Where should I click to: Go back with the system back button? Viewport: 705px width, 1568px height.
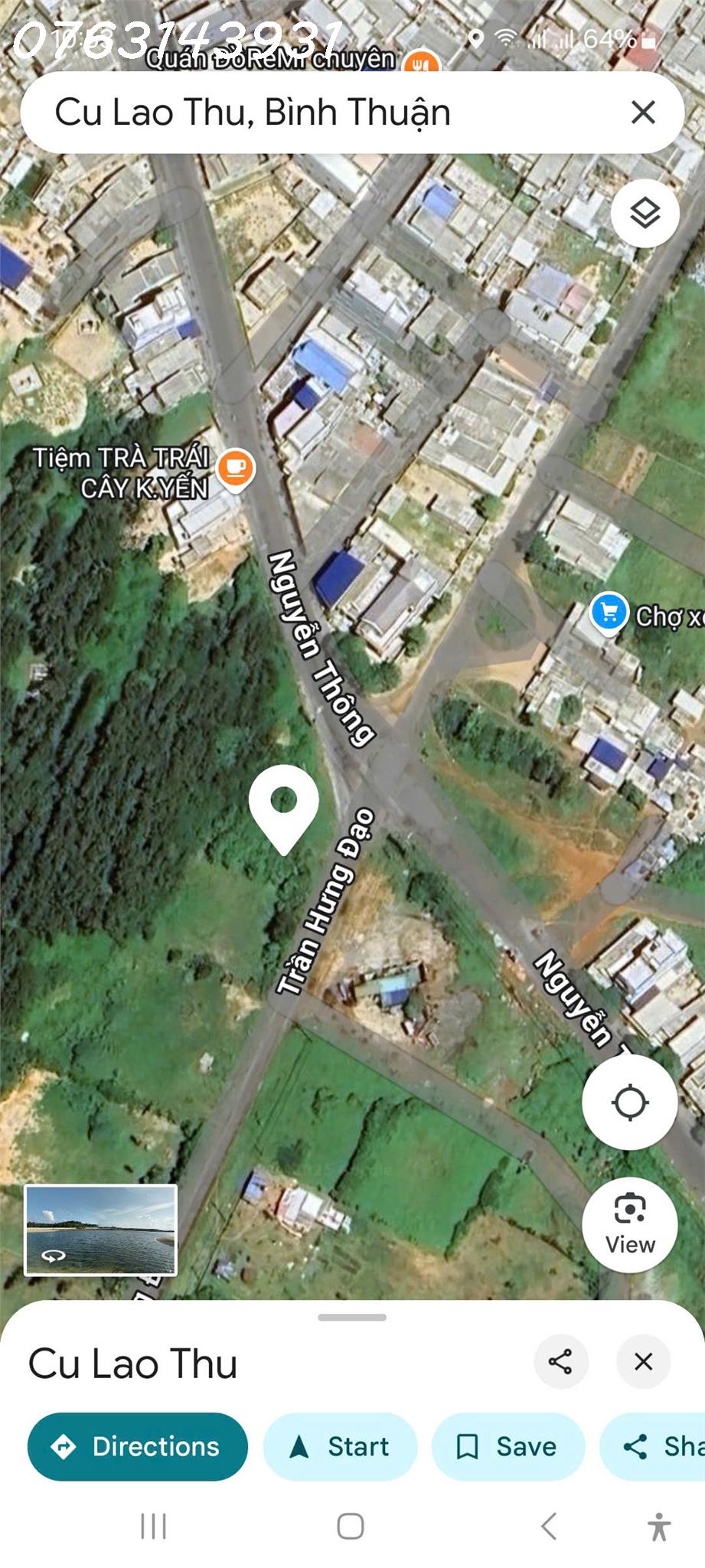548,1526
